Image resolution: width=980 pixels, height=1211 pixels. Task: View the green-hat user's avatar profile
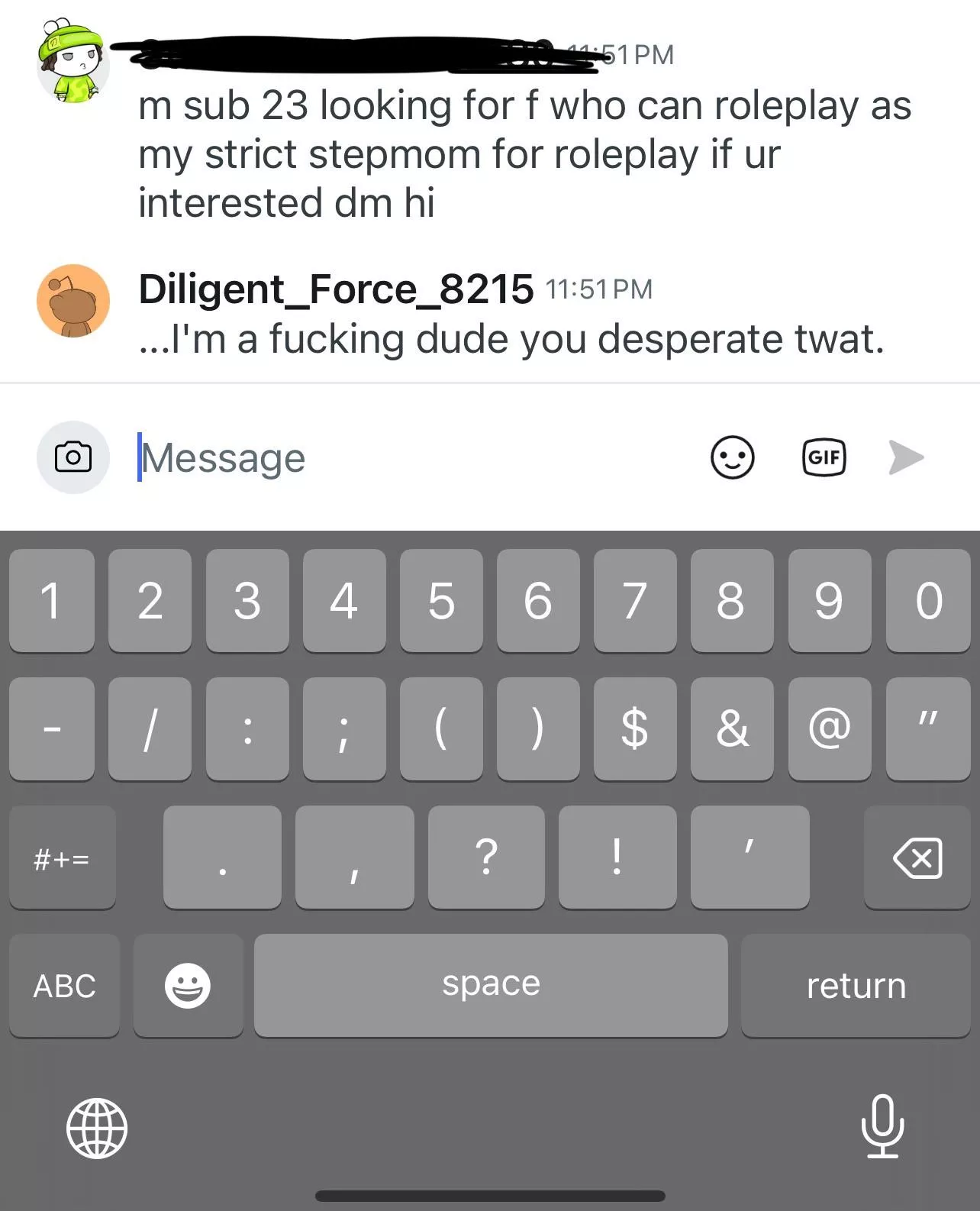[x=73, y=63]
